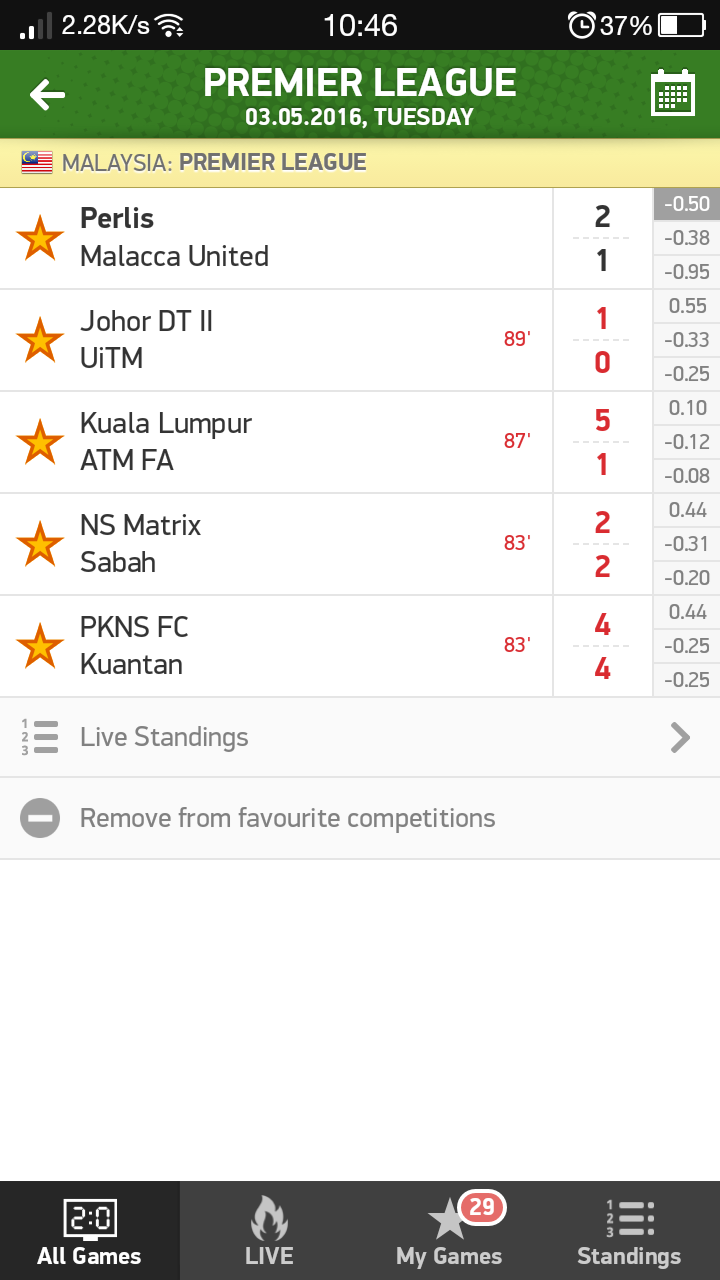The width and height of the screenshot is (720, 1280).
Task: Open the Kuala Lumpur vs ATM FA match
Action: click(x=300, y=442)
